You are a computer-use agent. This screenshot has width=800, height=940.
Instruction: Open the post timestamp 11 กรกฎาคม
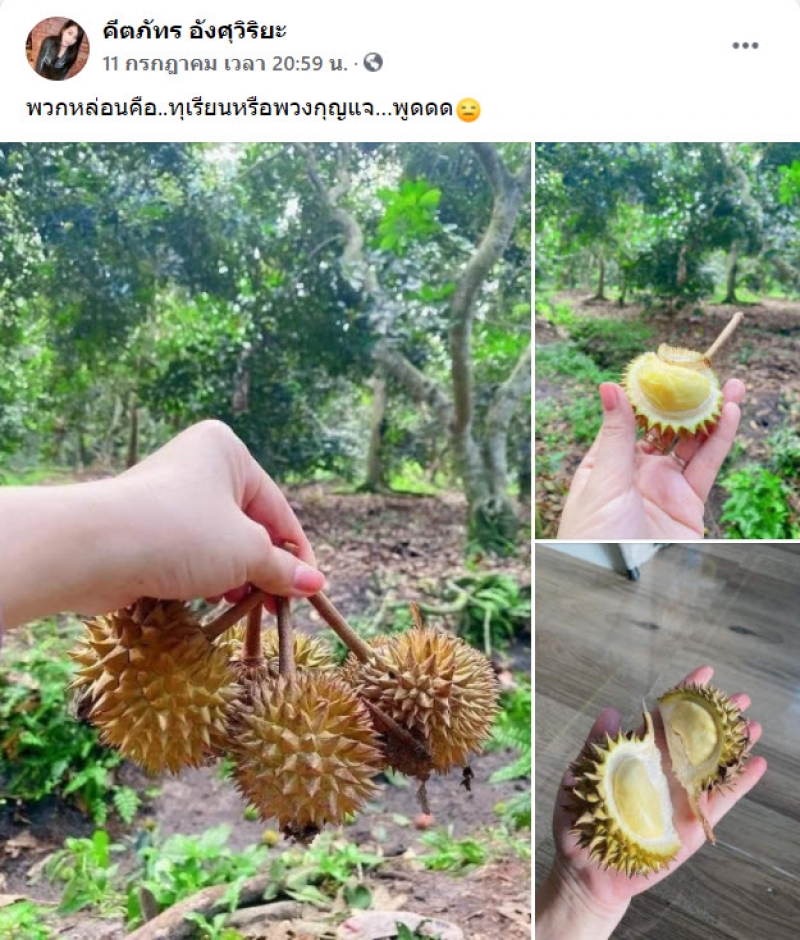226,64
